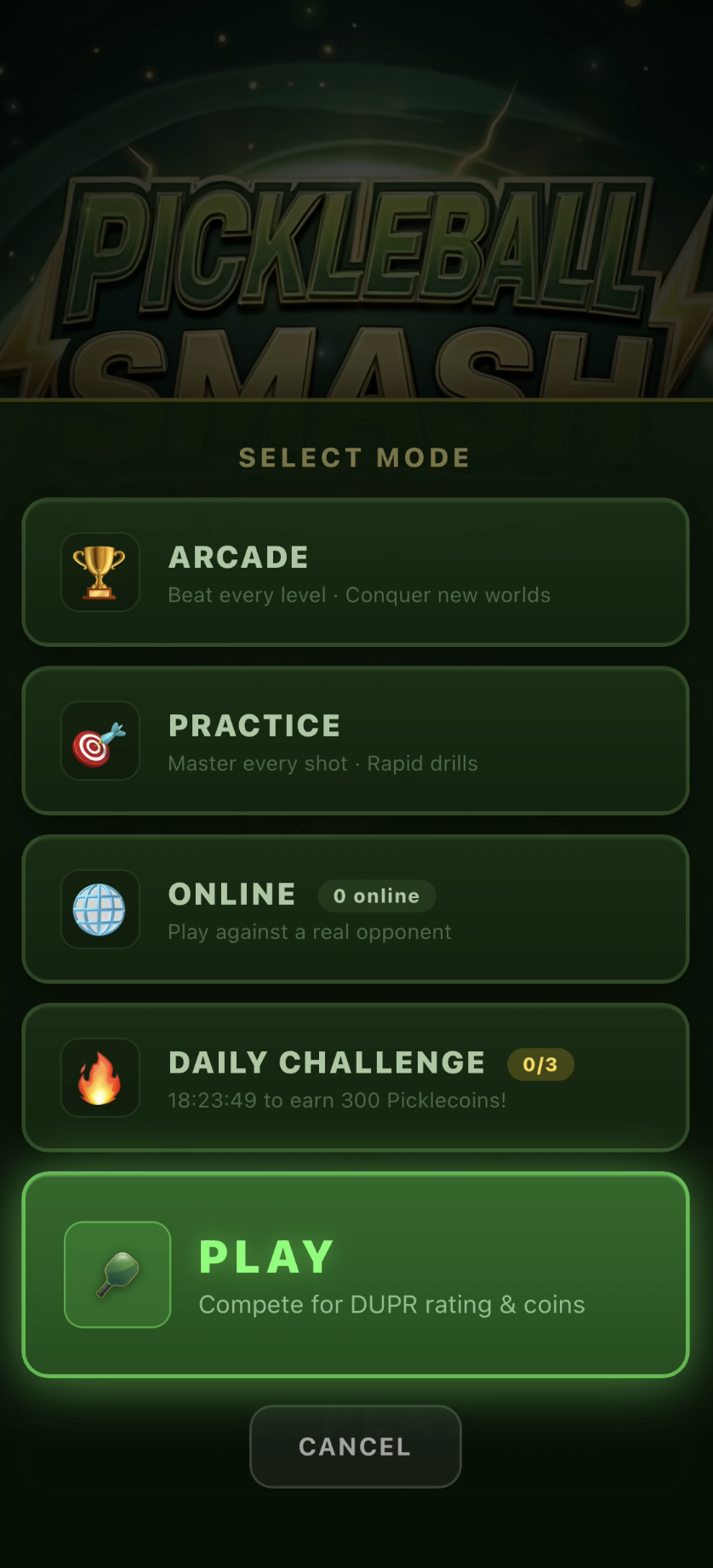Start an Online match against a real opponent
Viewport: 713px width, 1568px height.
coord(356,909)
